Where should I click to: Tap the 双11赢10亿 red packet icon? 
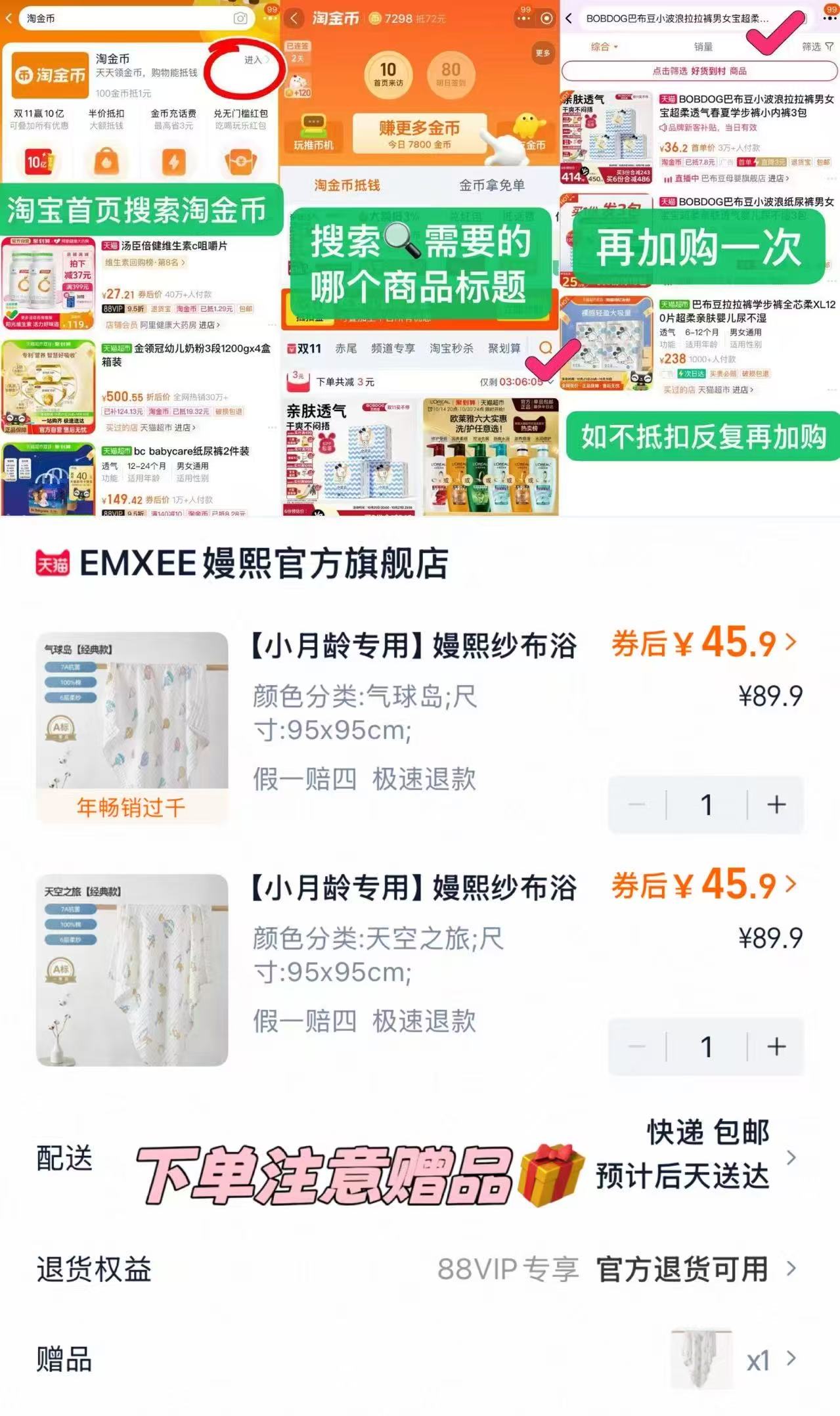pyautogui.click(x=37, y=160)
